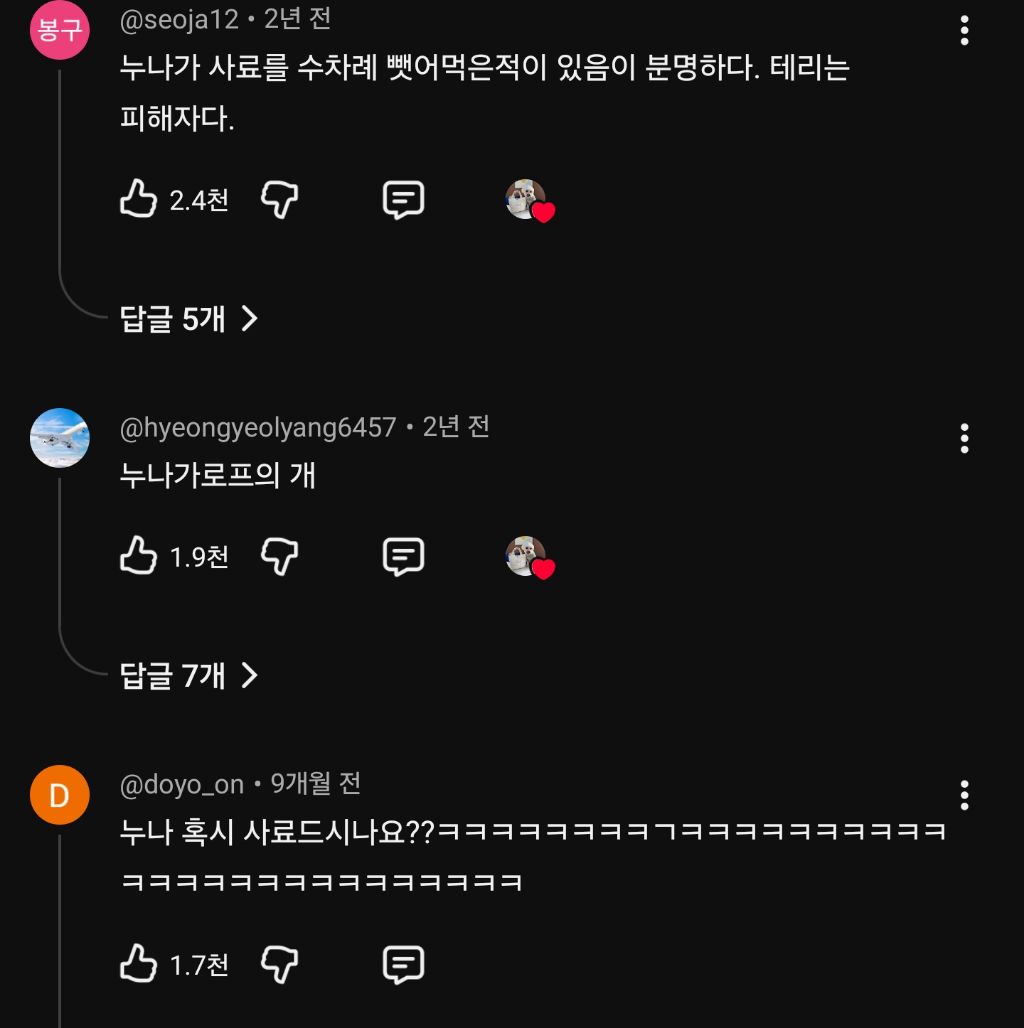Open overflow menu on @doyo_on's comment

click(964, 795)
